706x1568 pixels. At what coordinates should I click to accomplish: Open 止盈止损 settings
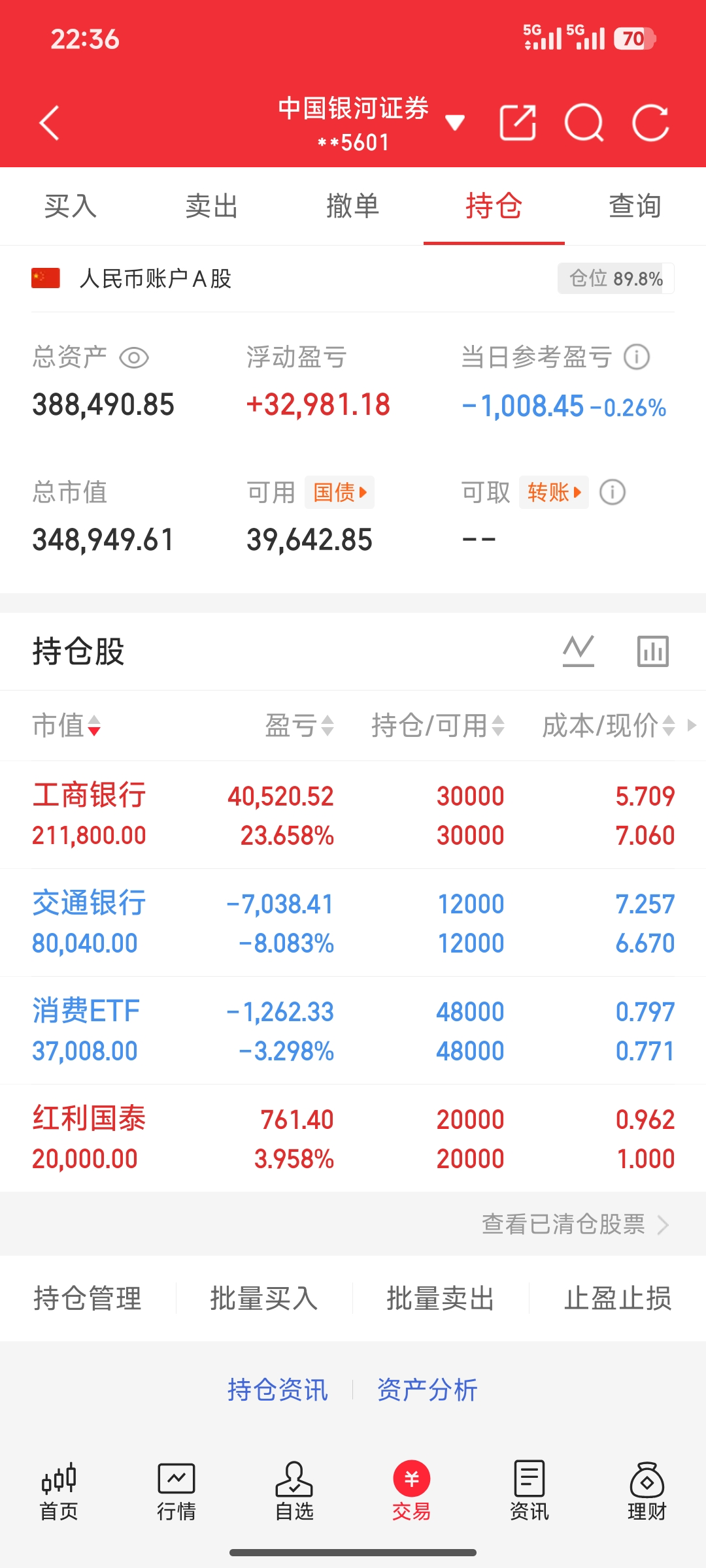[x=617, y=1298]
